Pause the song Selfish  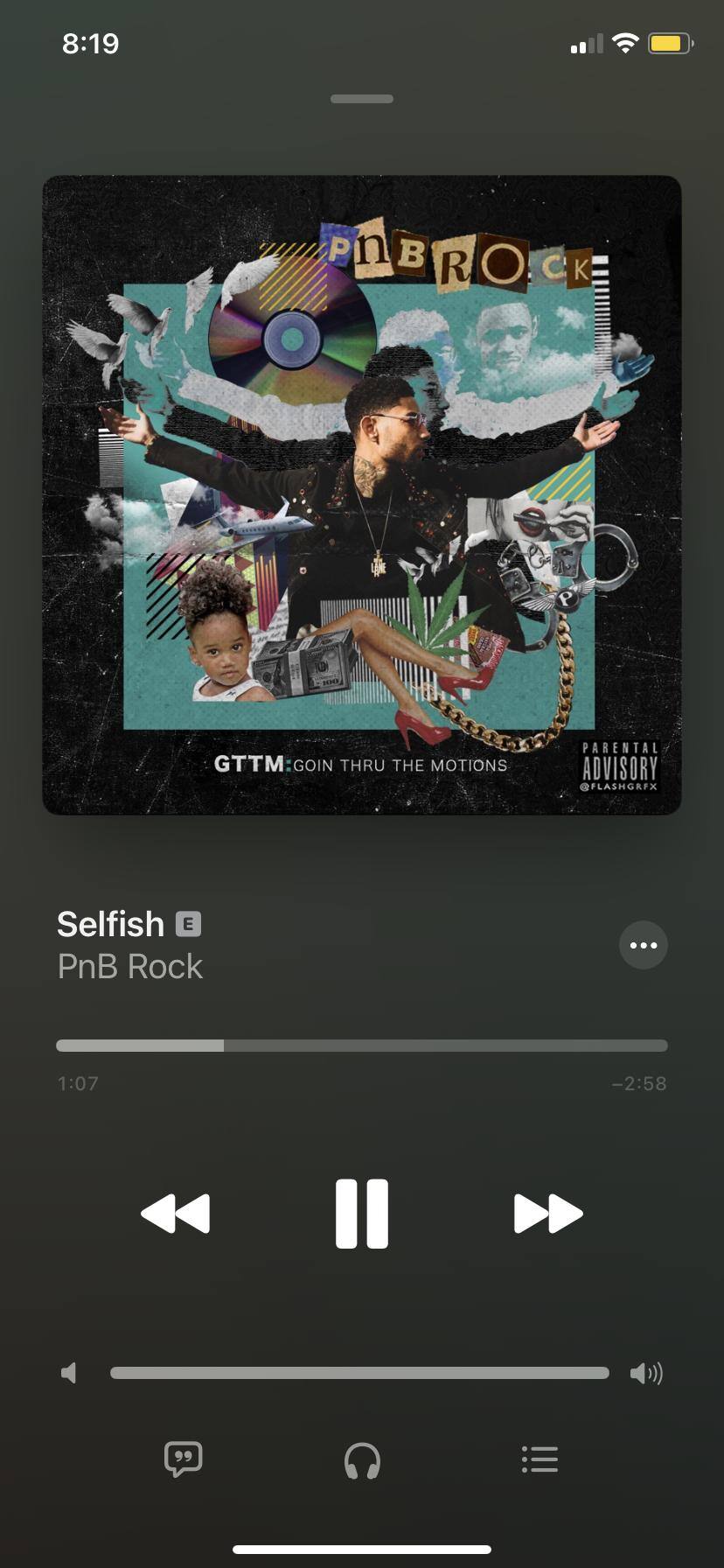click(x=361, y=1213)
